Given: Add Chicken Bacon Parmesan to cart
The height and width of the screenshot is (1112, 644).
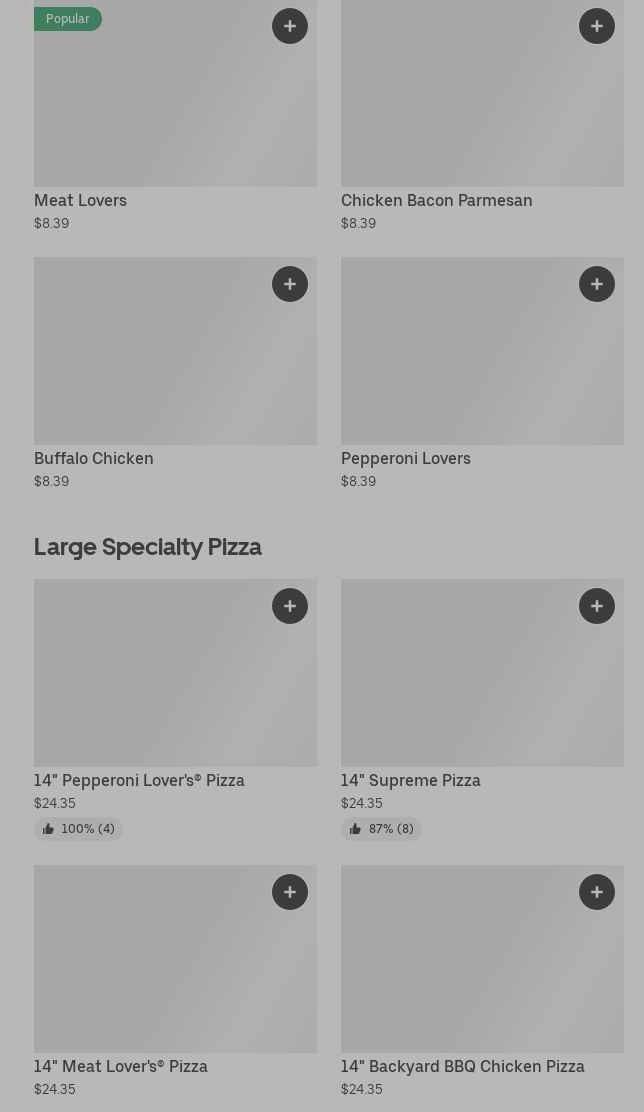Looking at the screenshot, I should (x=597, y=26).
